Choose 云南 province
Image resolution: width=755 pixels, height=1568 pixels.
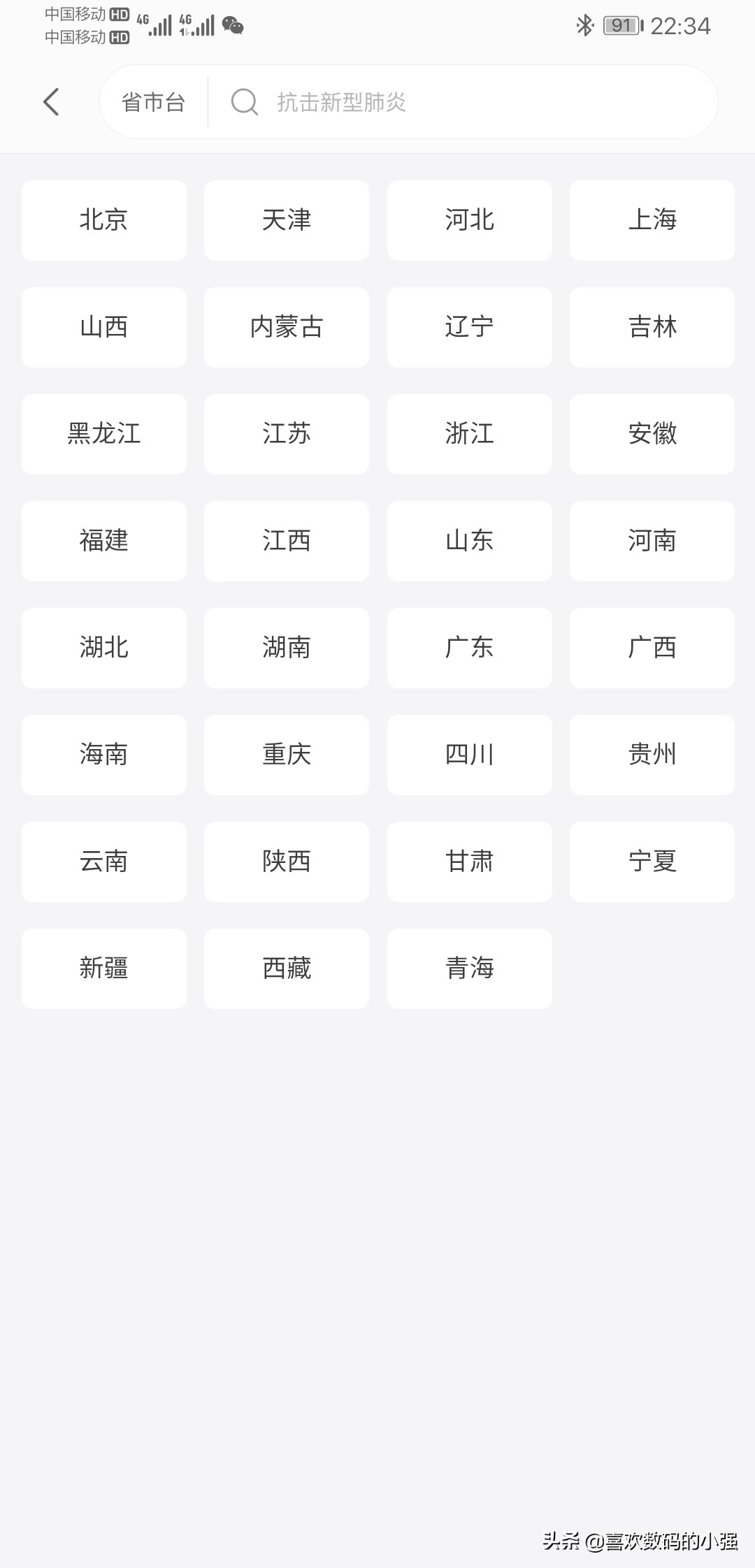[103, 862]
